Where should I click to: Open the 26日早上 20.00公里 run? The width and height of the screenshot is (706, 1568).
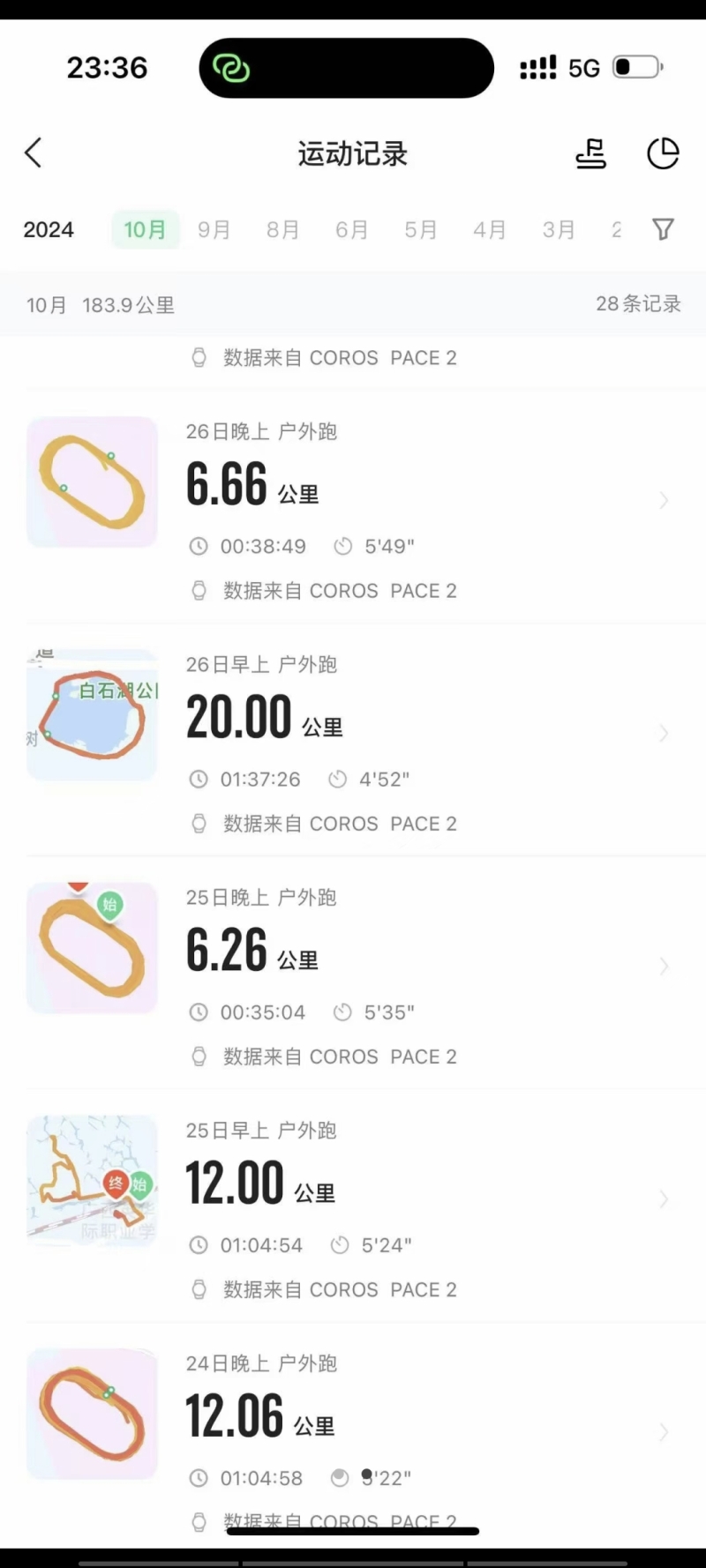pyautogui.click(x=353, y=734)
